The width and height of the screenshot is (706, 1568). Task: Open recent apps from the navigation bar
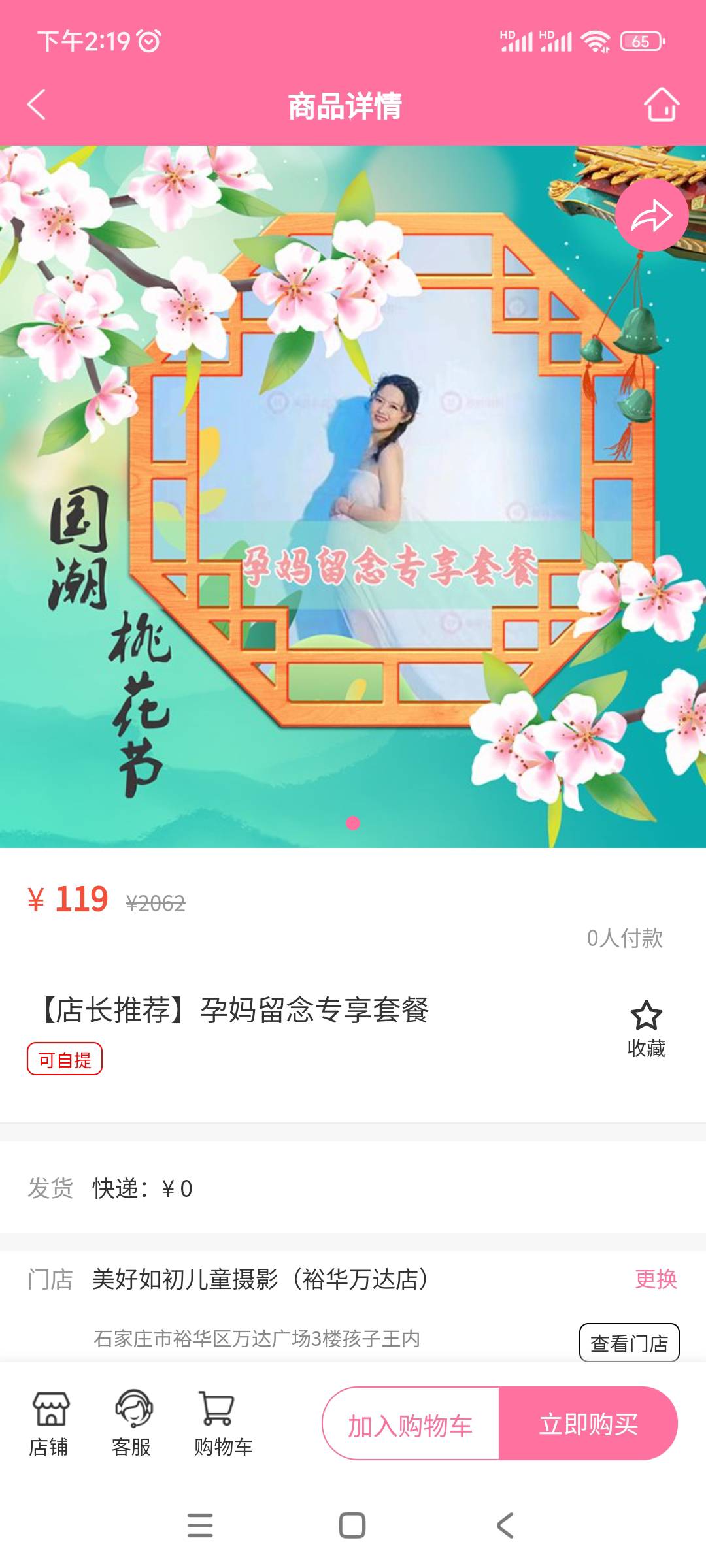[200, 1526]
